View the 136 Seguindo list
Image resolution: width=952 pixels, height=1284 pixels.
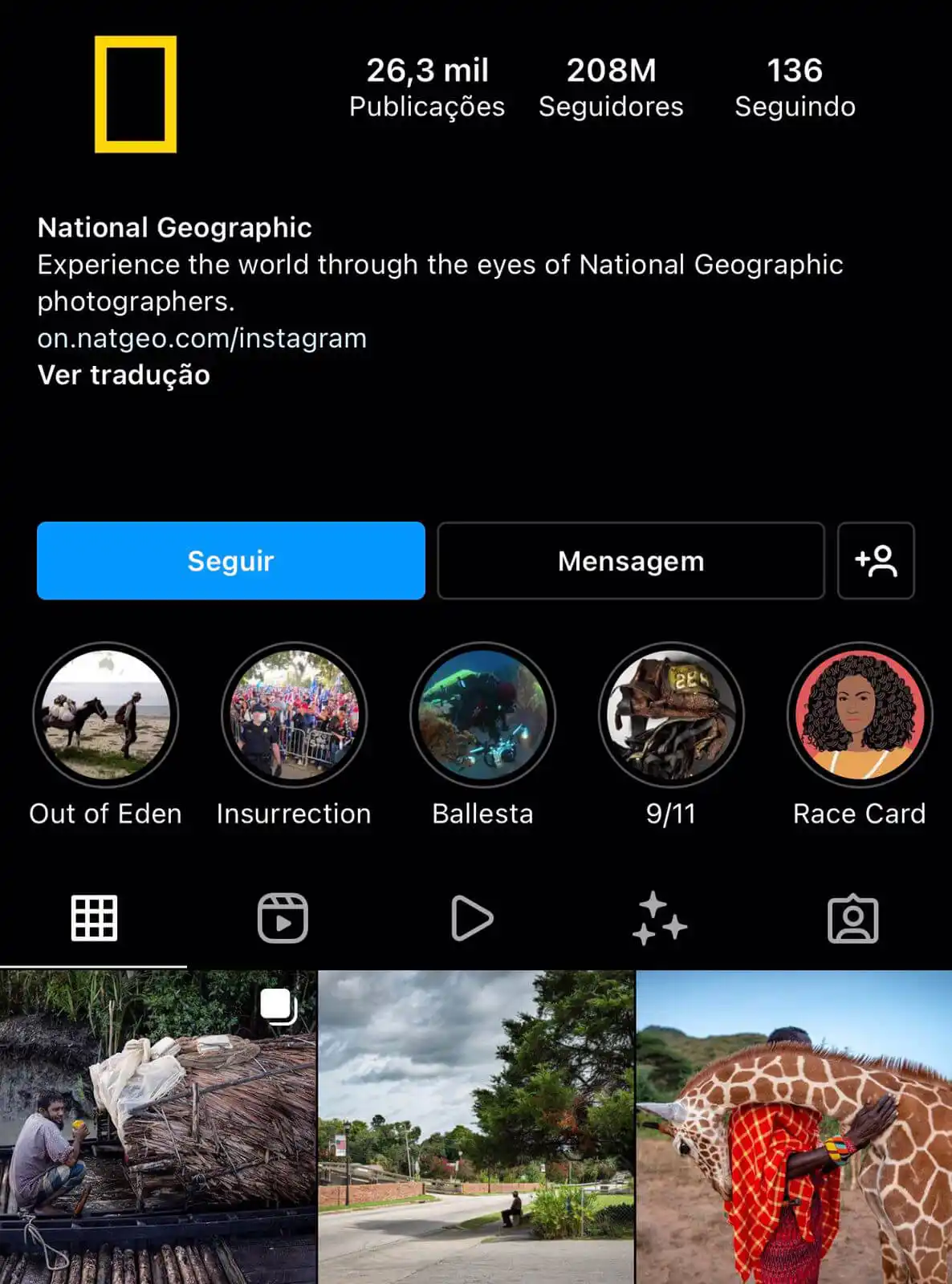[795, 87]
